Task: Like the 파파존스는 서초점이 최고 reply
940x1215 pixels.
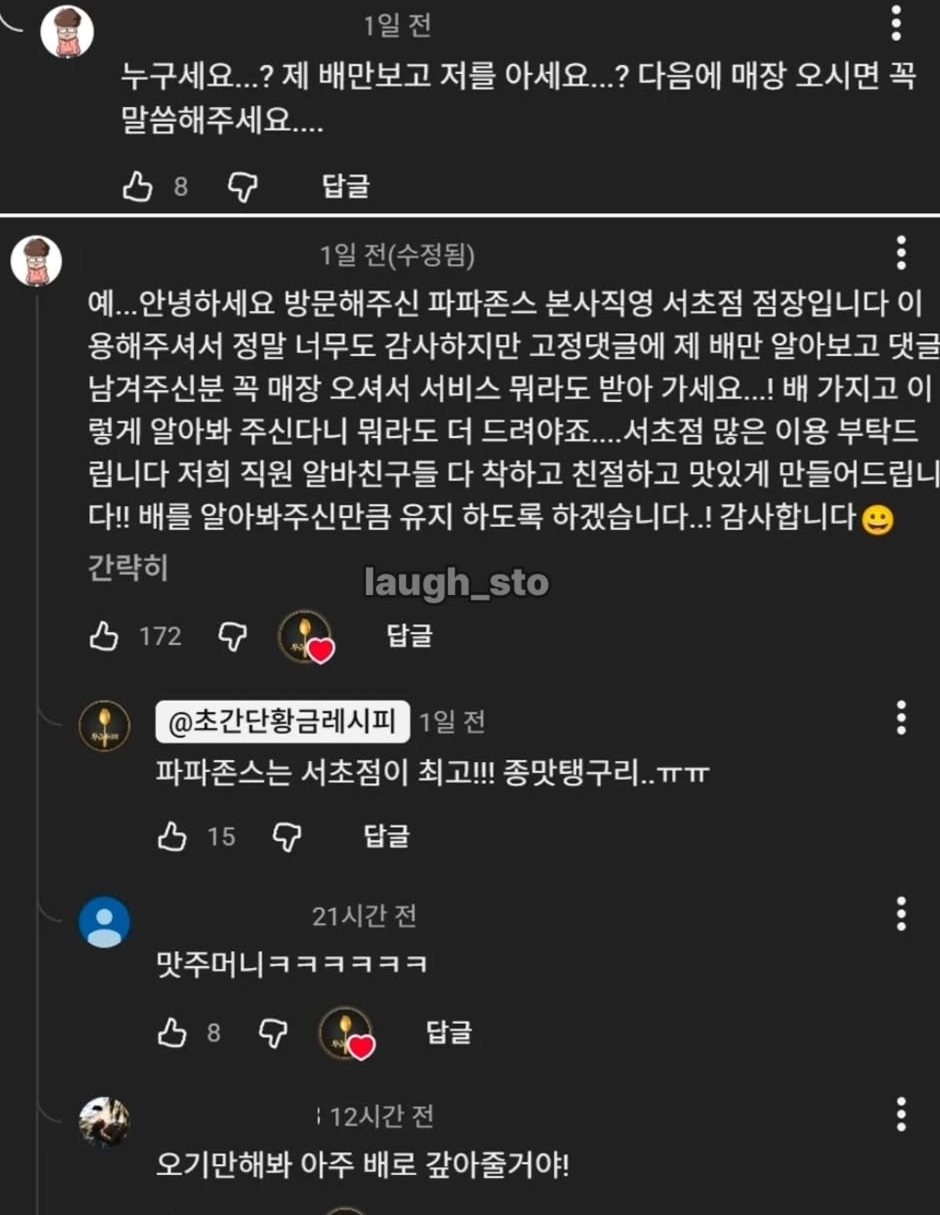Action: tap(172, 836)
